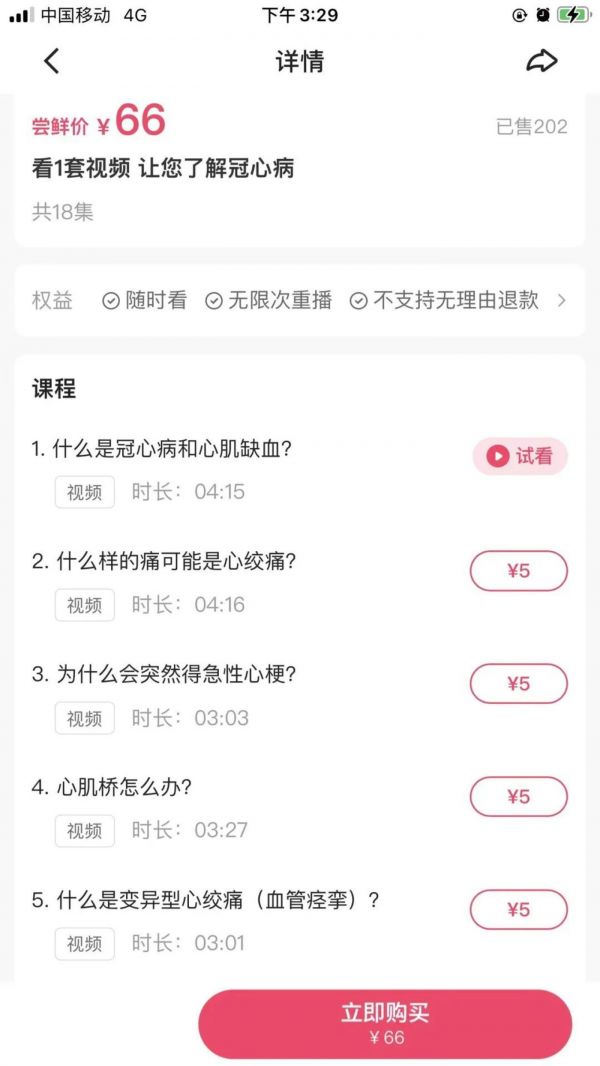Purchase lesson 4 心肌桥 for ¥5
Image resolution: width=600 pixels, height=1066 pixels.
tap(518, 797)
